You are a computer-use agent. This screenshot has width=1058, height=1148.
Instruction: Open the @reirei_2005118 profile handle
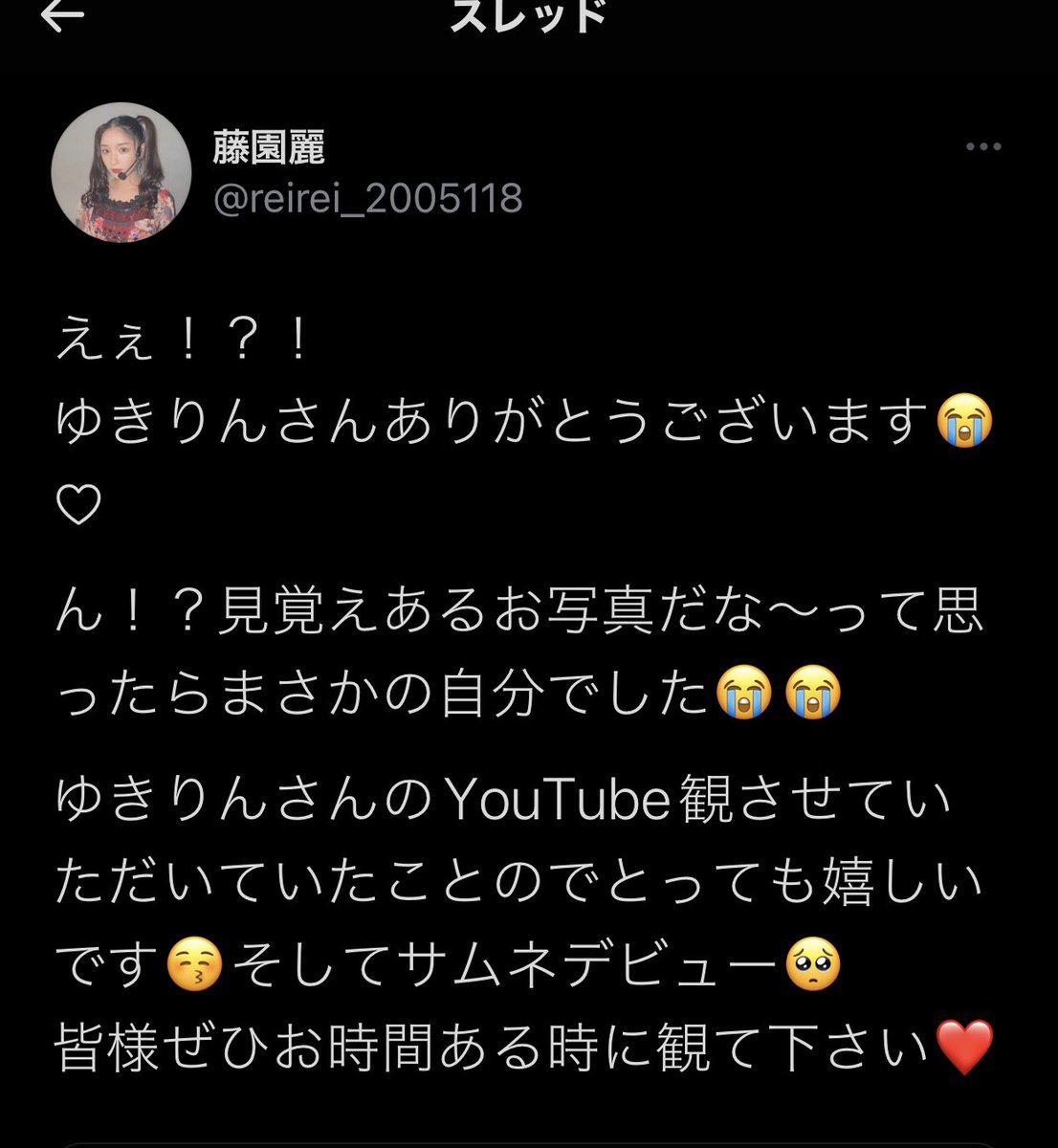click(x=367, y=199)
